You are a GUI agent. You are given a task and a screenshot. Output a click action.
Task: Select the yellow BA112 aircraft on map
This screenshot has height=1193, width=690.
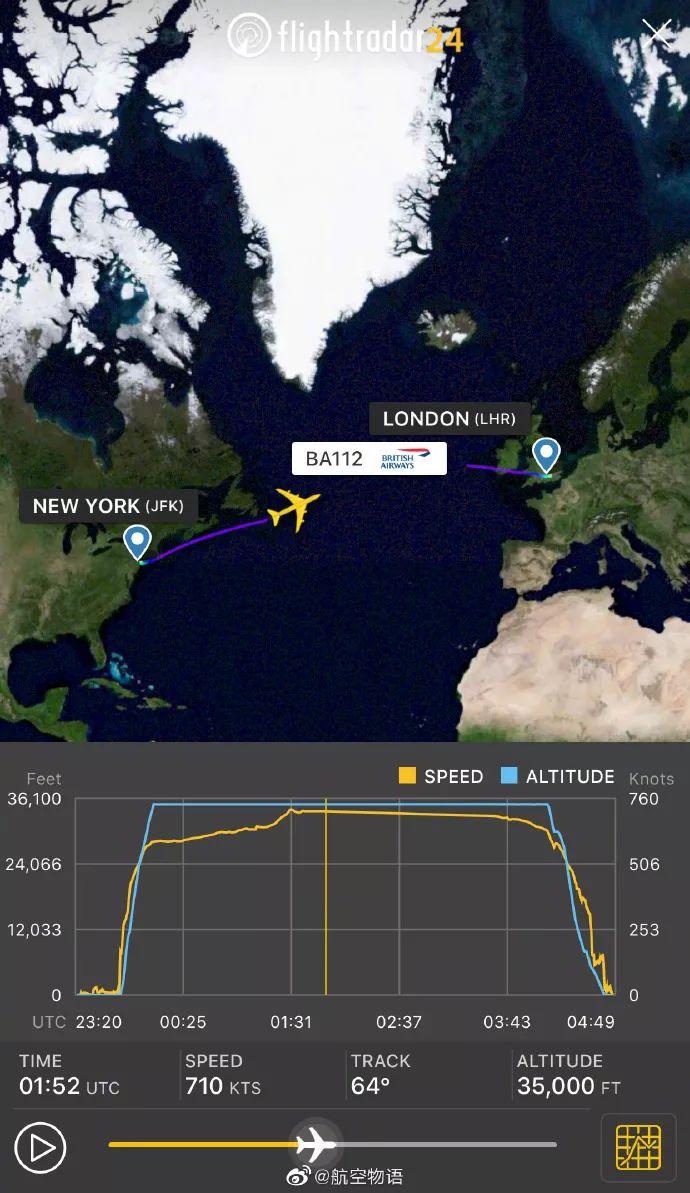[x=294, y=507]
